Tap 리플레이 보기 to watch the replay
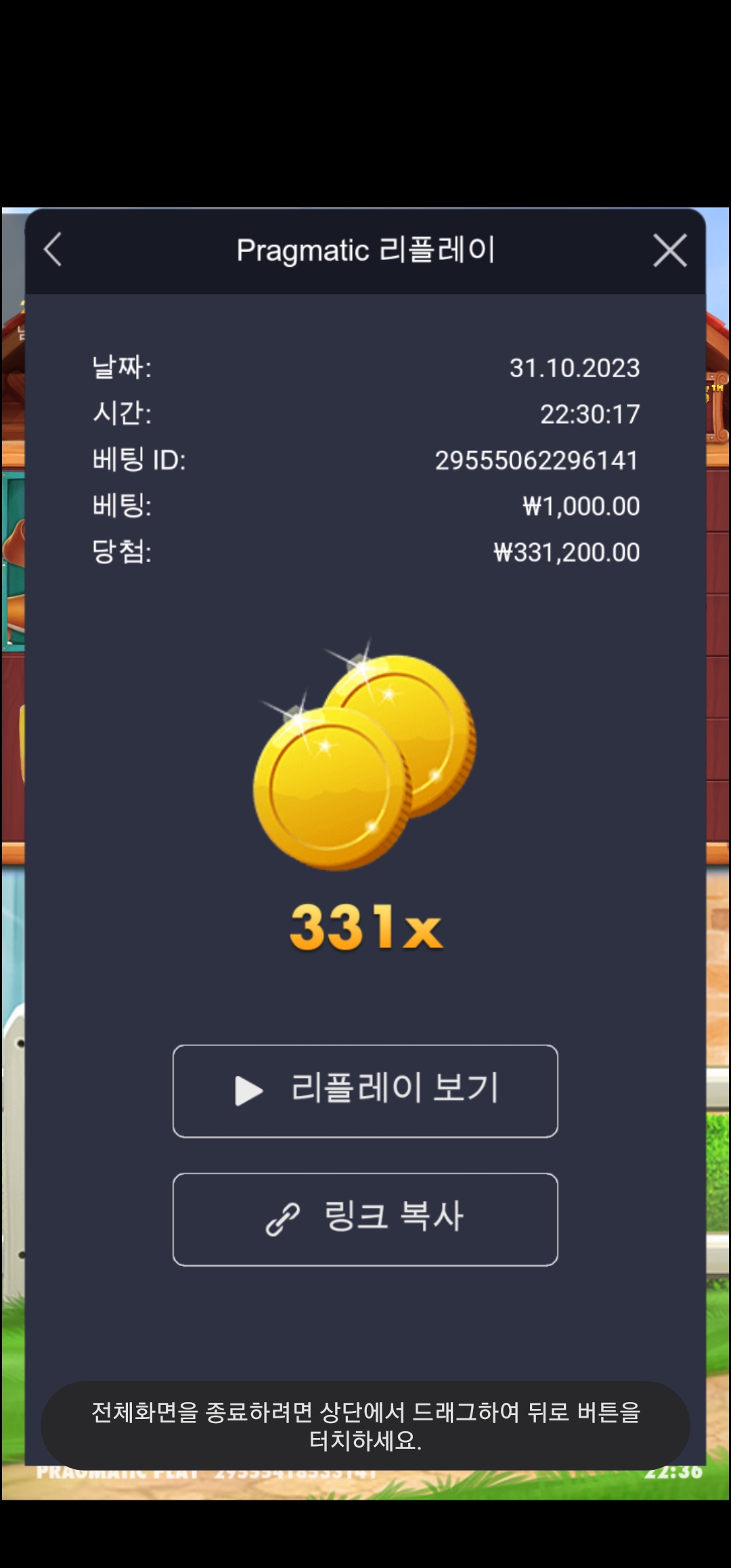 click(x=365, y=1091)
